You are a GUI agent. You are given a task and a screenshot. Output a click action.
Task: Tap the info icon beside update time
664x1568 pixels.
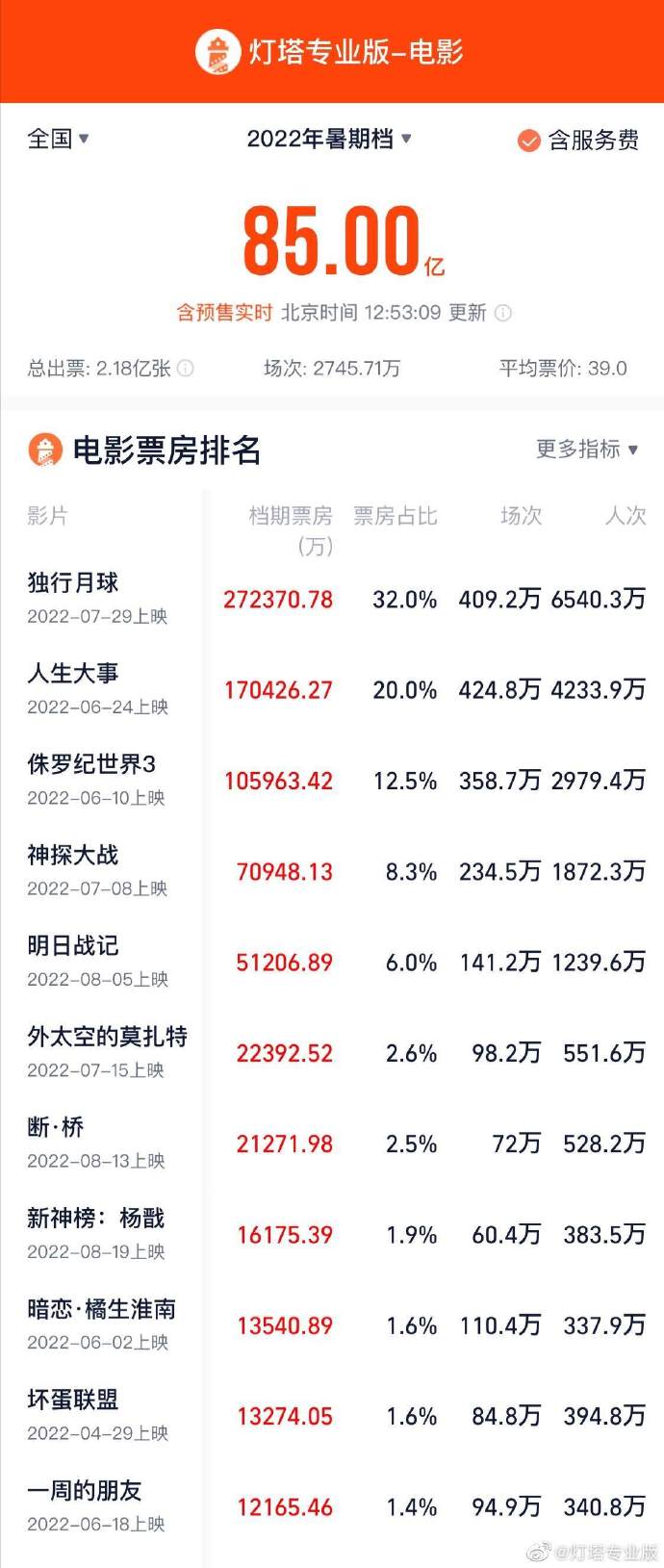[503, 313]
